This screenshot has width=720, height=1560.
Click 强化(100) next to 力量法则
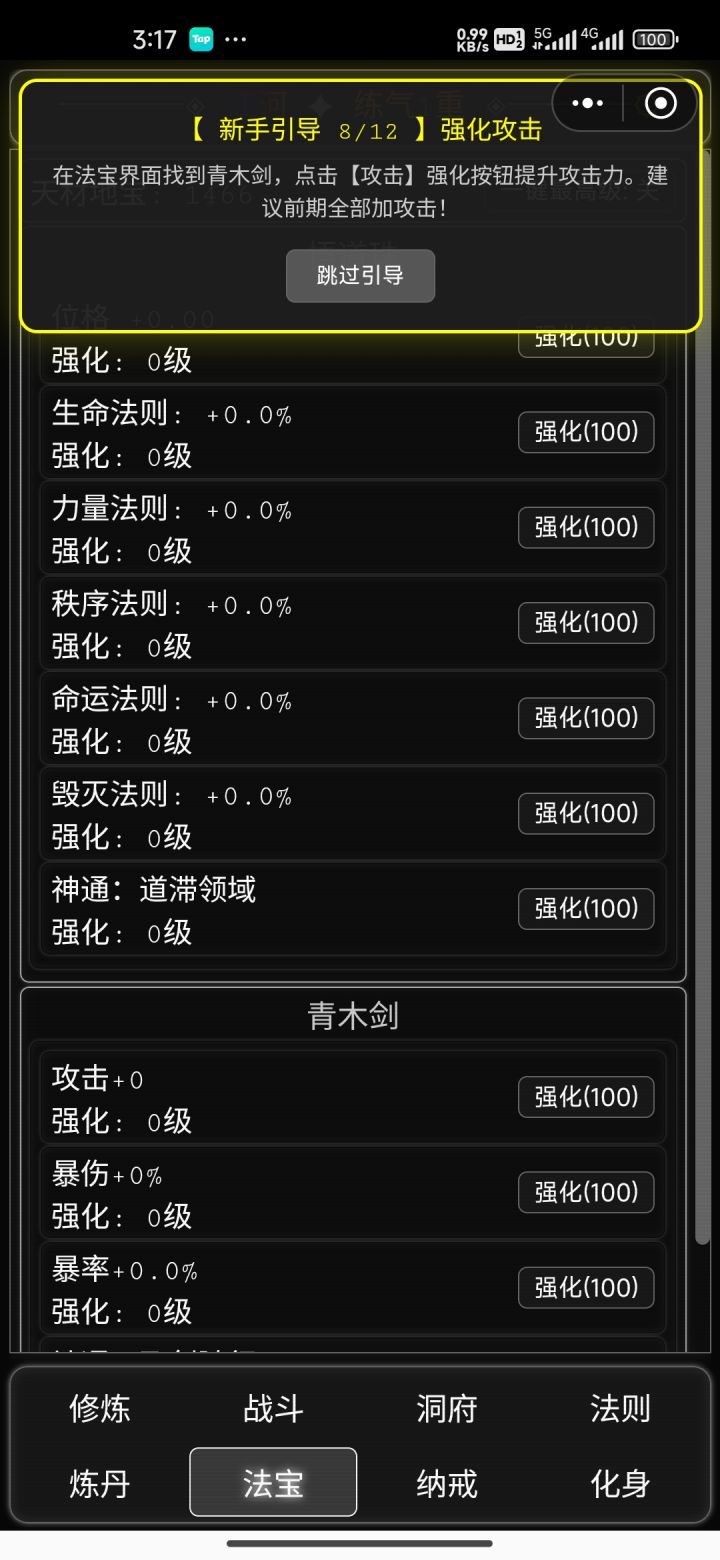586,528
